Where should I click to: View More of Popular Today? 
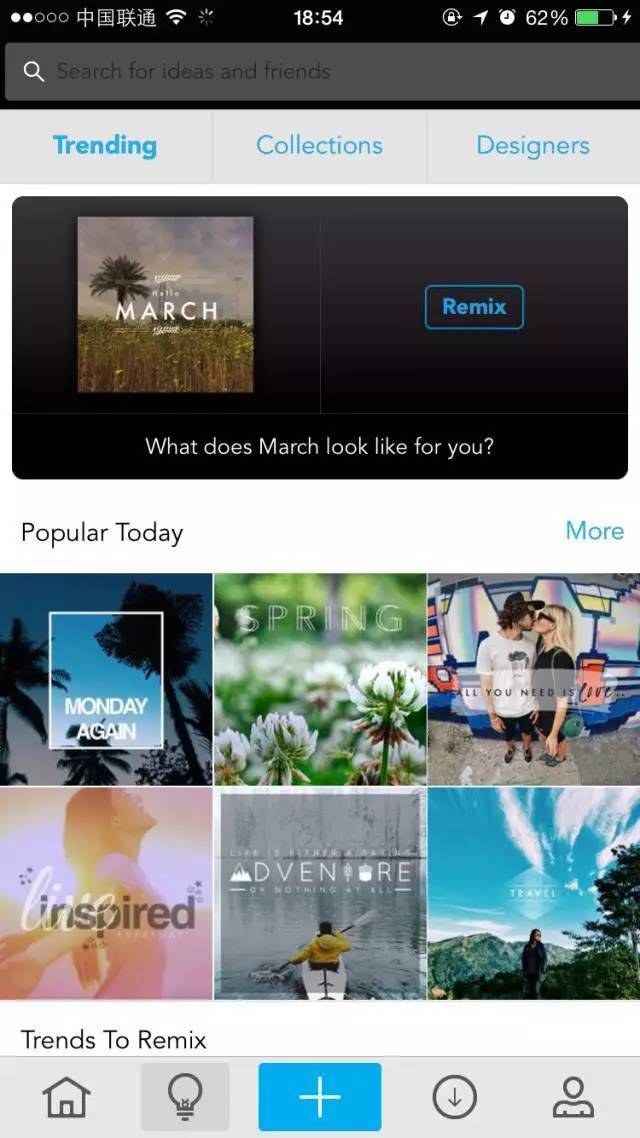click(594, 531)
